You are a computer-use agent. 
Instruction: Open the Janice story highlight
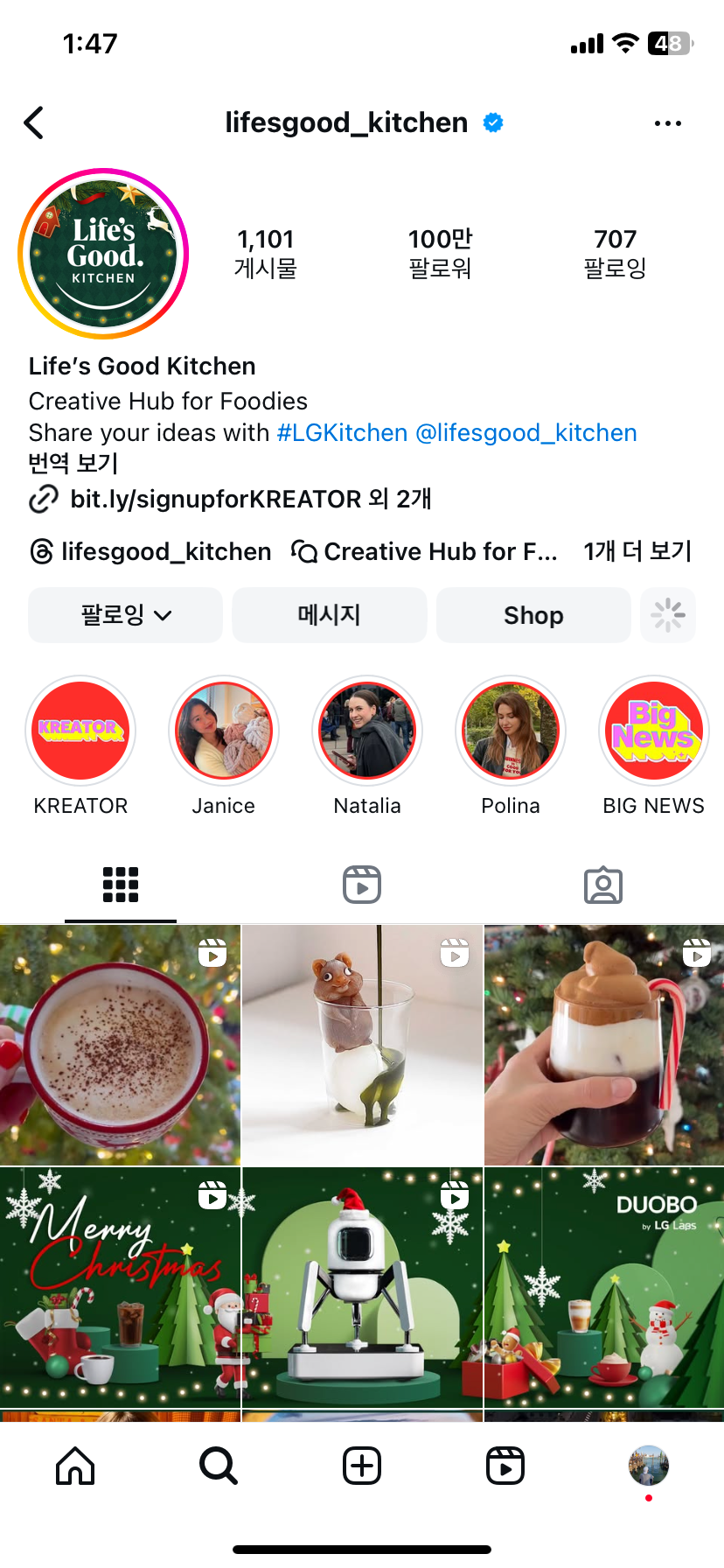224,731
